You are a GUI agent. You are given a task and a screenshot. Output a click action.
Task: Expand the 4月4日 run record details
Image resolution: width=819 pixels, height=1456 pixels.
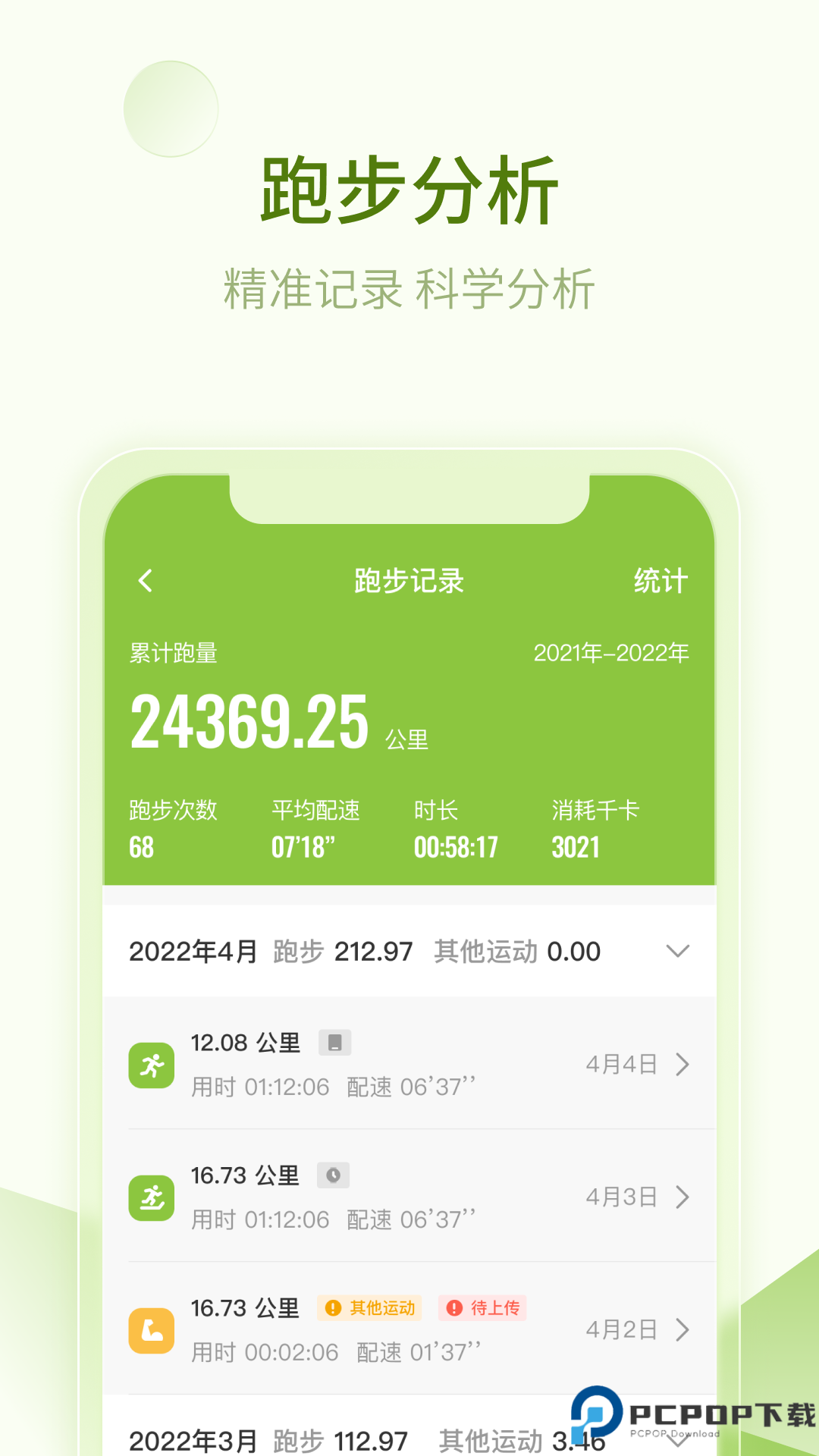click(x=681, y=1065)
